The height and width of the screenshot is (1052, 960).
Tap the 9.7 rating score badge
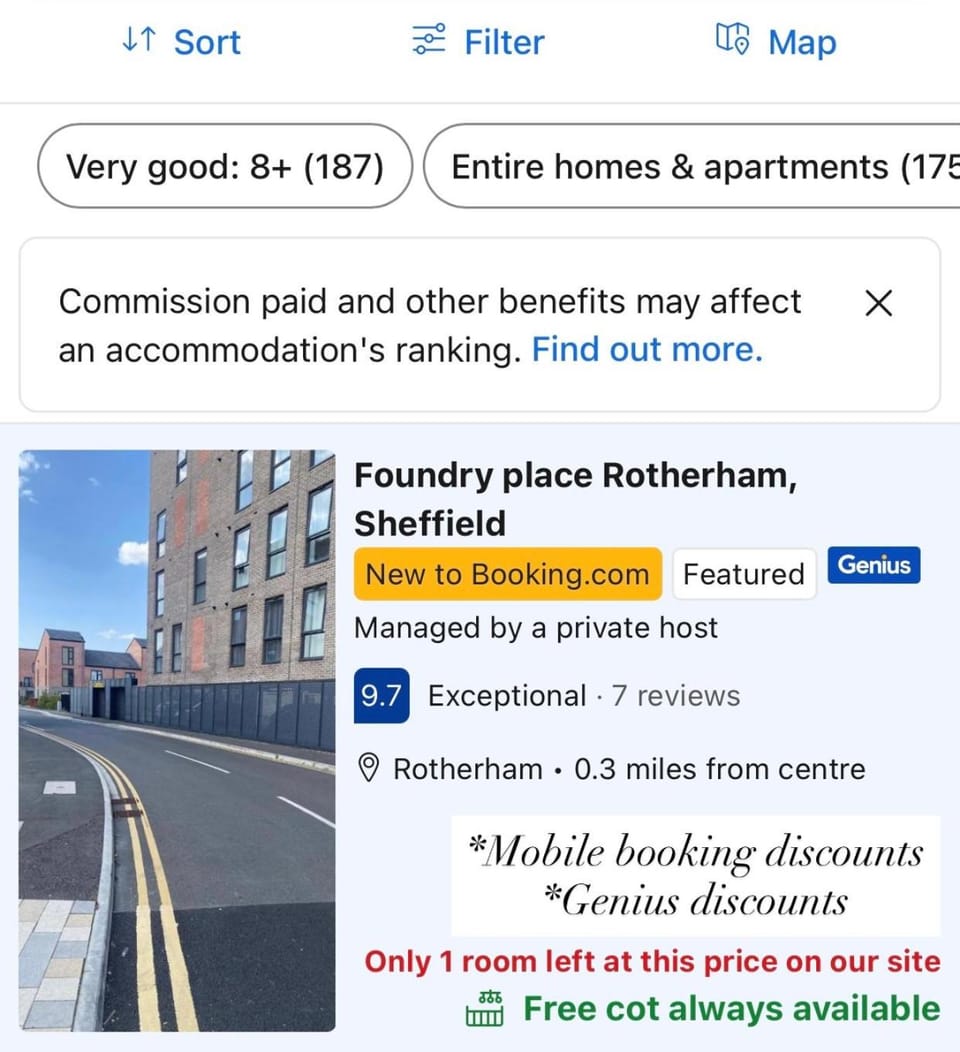click(381, 696)
